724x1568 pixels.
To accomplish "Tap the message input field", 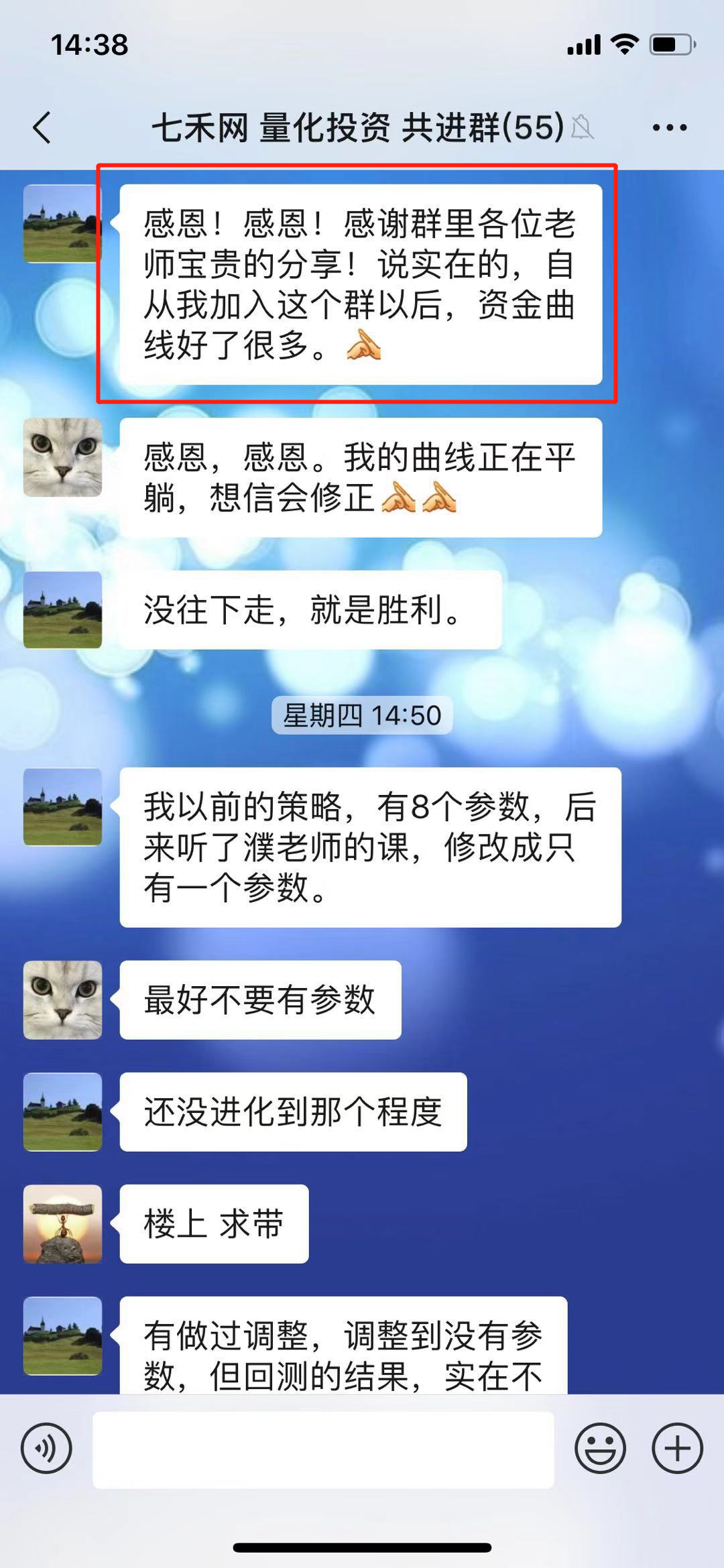I will (x=323, y=1449).
